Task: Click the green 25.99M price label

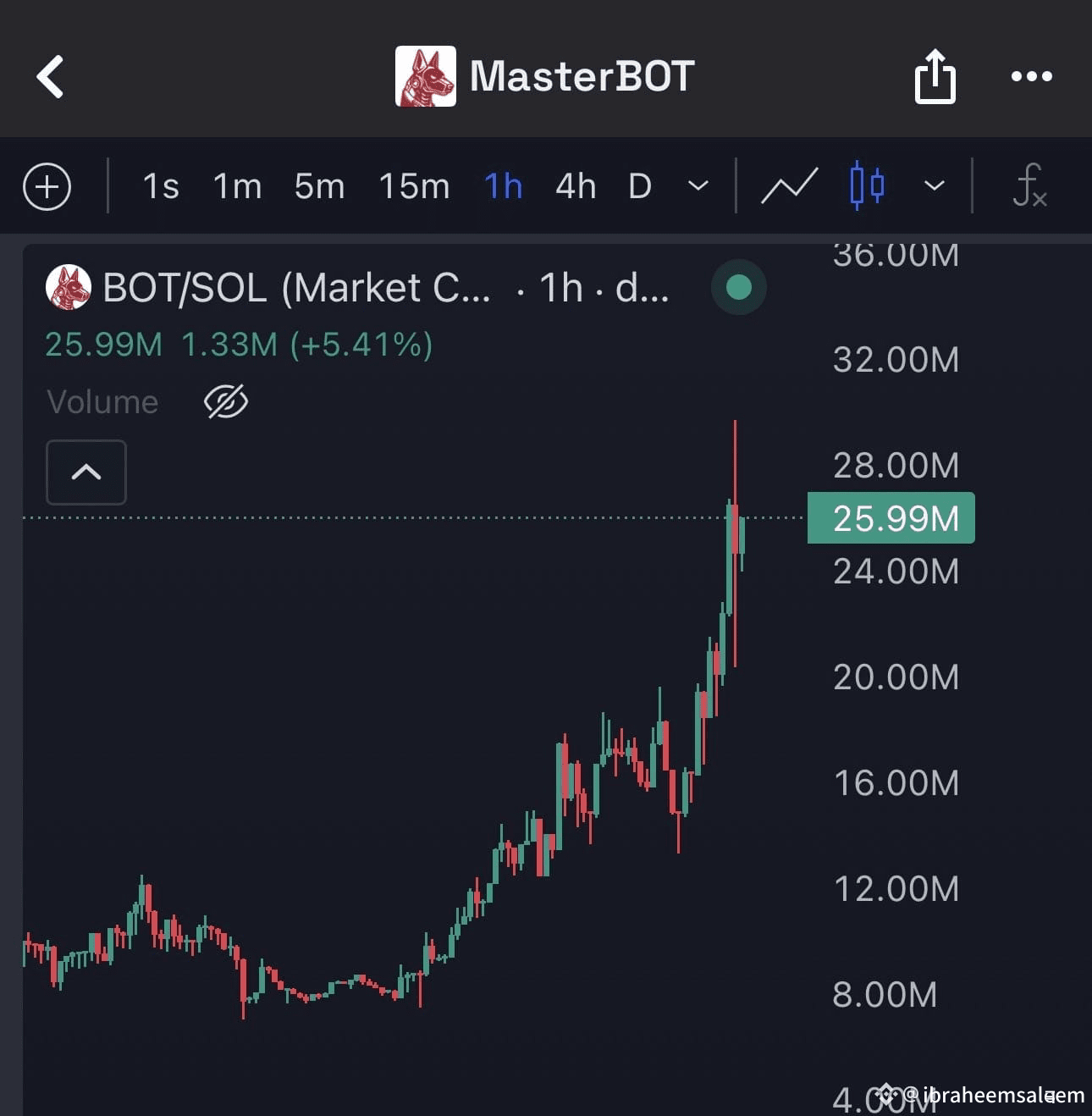Action: point(891,517)
